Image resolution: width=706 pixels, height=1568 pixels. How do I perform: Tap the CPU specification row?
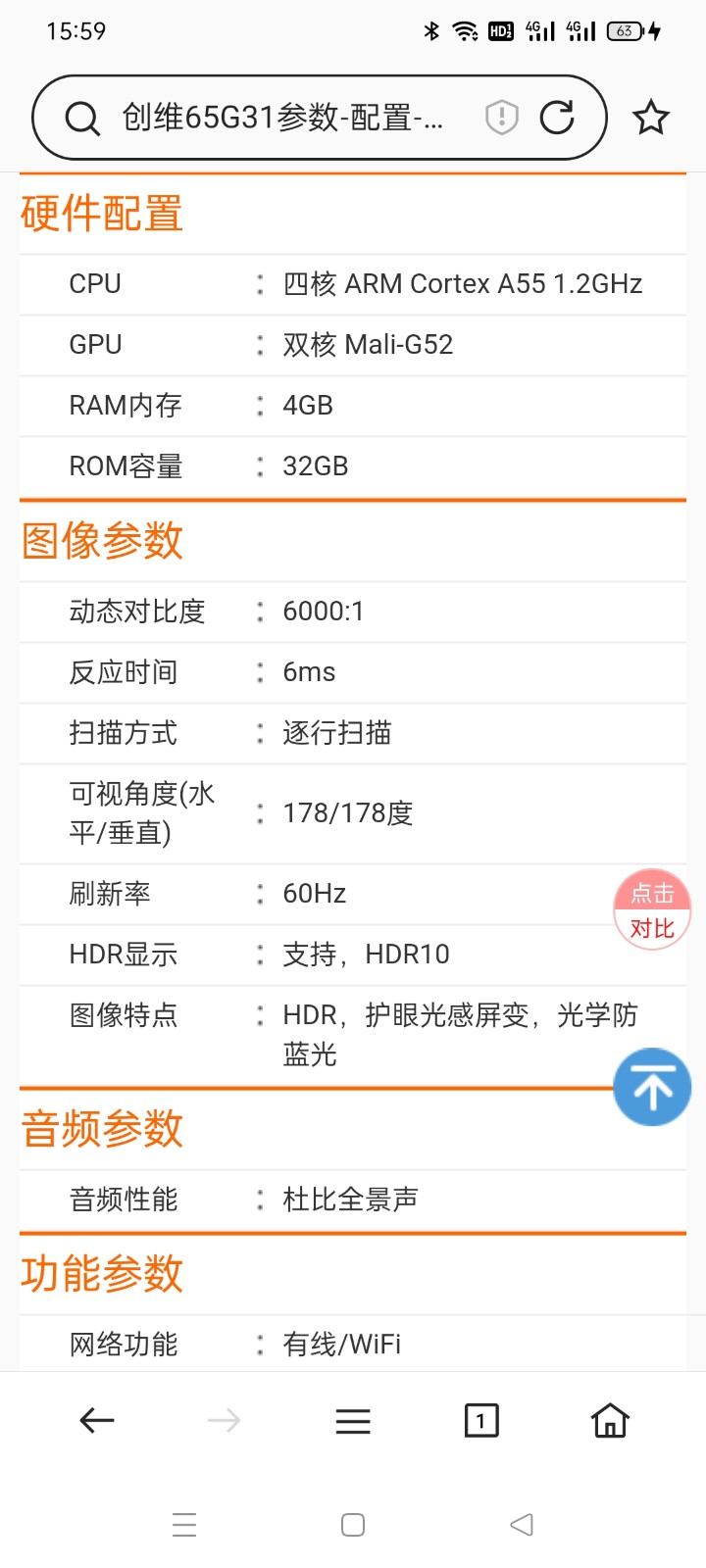pyautogui.click(x=353, y=284)
